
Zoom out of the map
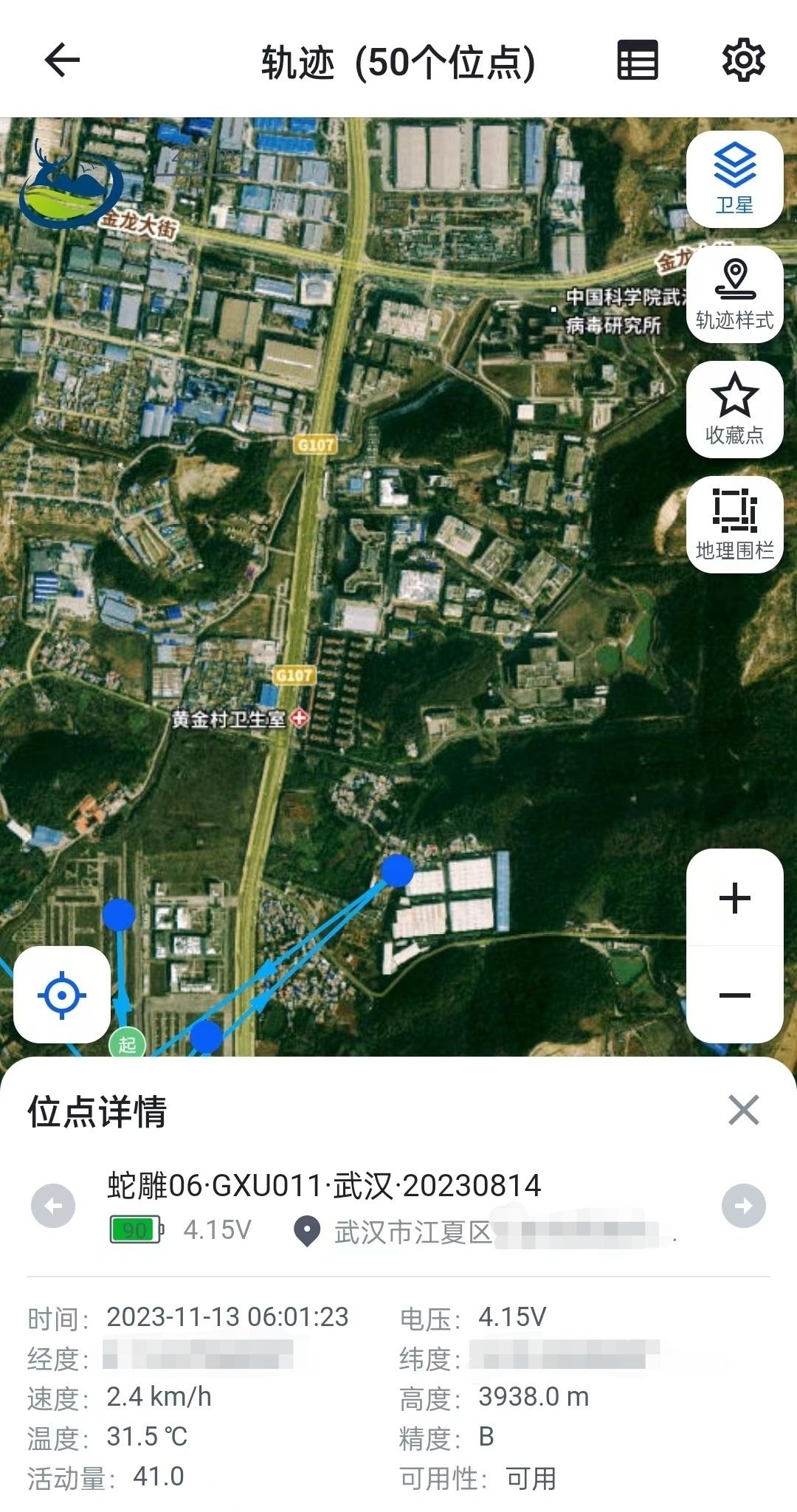(x=735, y=995)
